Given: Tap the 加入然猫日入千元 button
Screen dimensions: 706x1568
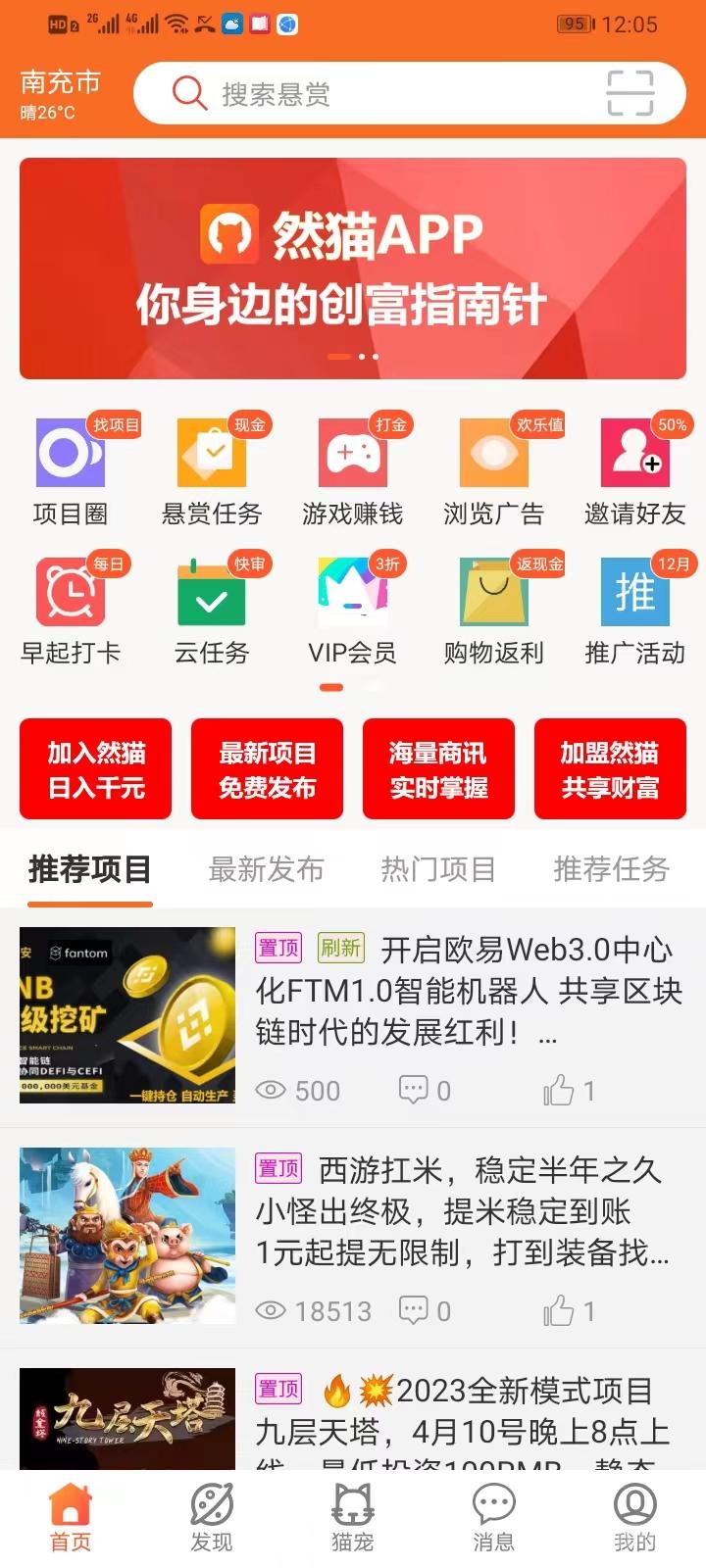Looking at the screenshot, I should click(x=96, y=769).
